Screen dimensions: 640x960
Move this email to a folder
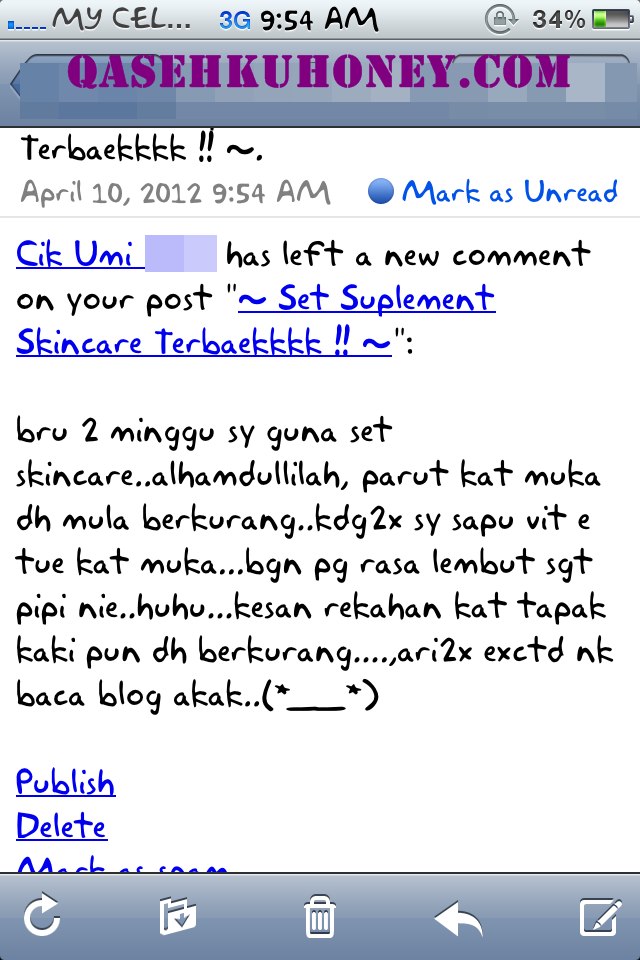(x=178, y=915)
